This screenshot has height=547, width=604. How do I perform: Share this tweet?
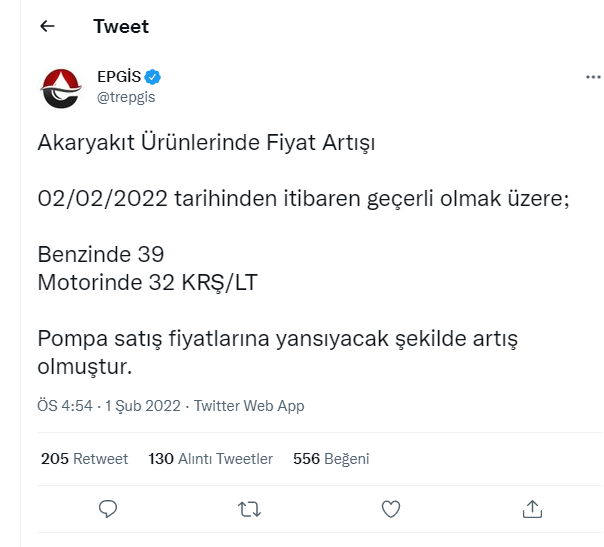[533, 509]
